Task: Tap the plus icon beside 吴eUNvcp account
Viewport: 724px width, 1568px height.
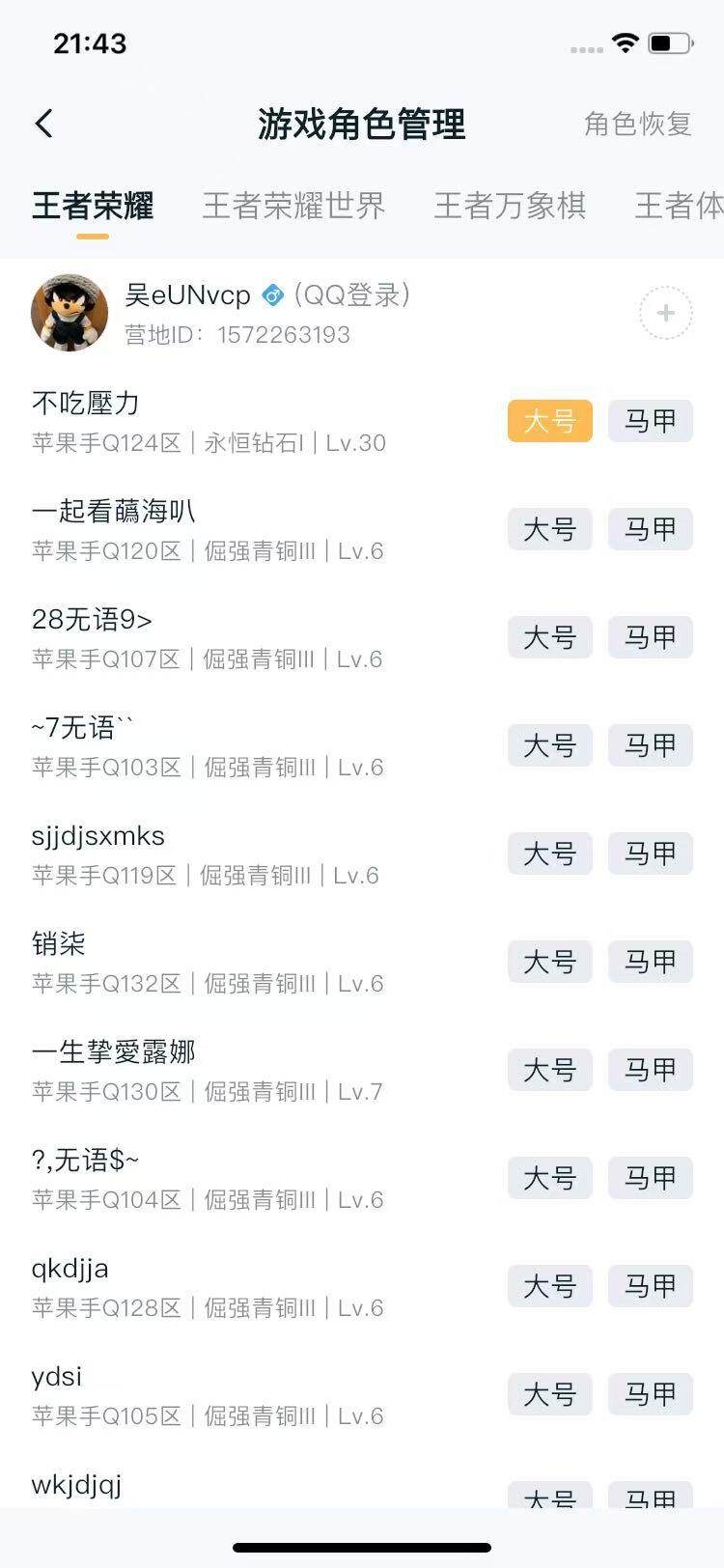Action: (665, 313)
